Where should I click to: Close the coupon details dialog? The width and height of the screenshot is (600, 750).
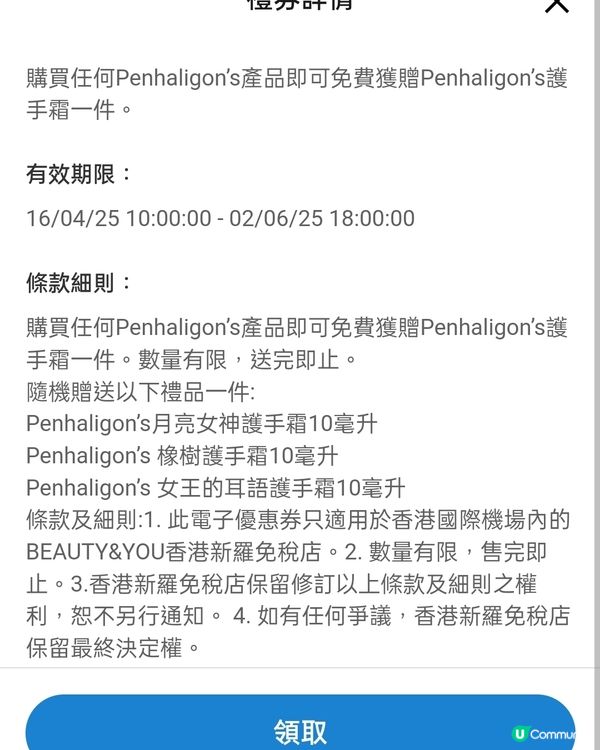556,5
